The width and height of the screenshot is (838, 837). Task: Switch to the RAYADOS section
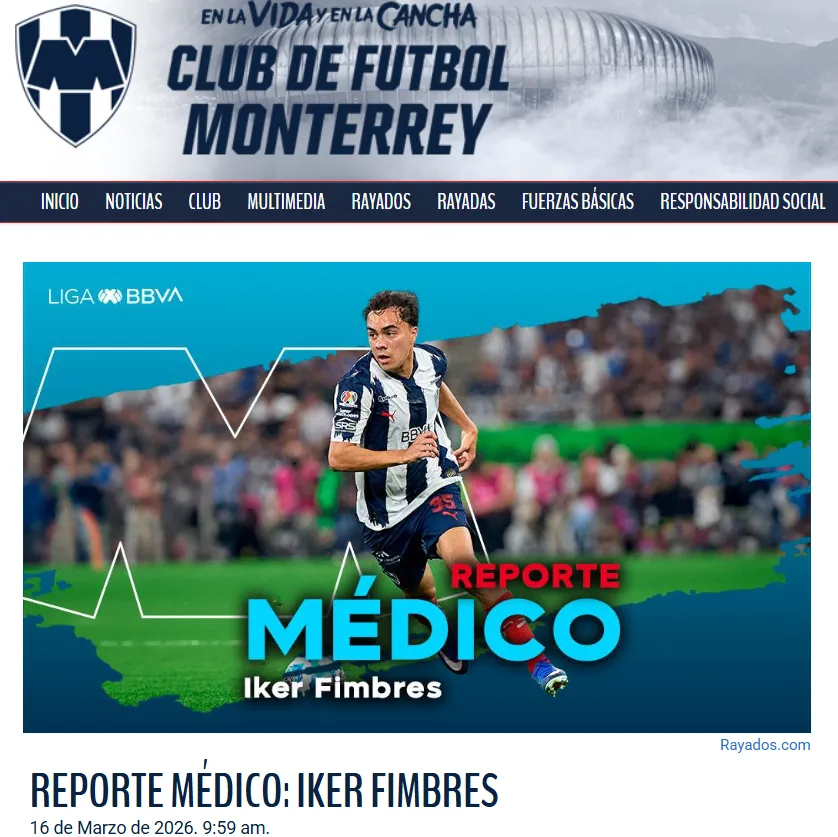(x=381, y=201)
